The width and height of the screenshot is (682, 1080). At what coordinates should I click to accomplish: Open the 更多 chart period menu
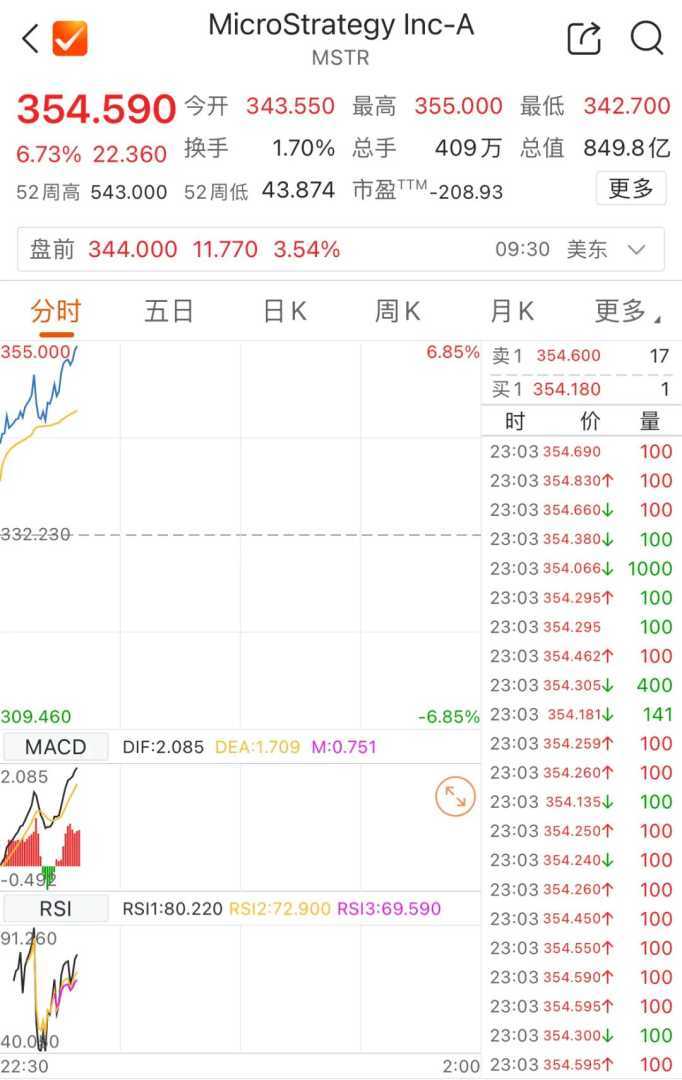pyautogui.click(x=626, y=311)
